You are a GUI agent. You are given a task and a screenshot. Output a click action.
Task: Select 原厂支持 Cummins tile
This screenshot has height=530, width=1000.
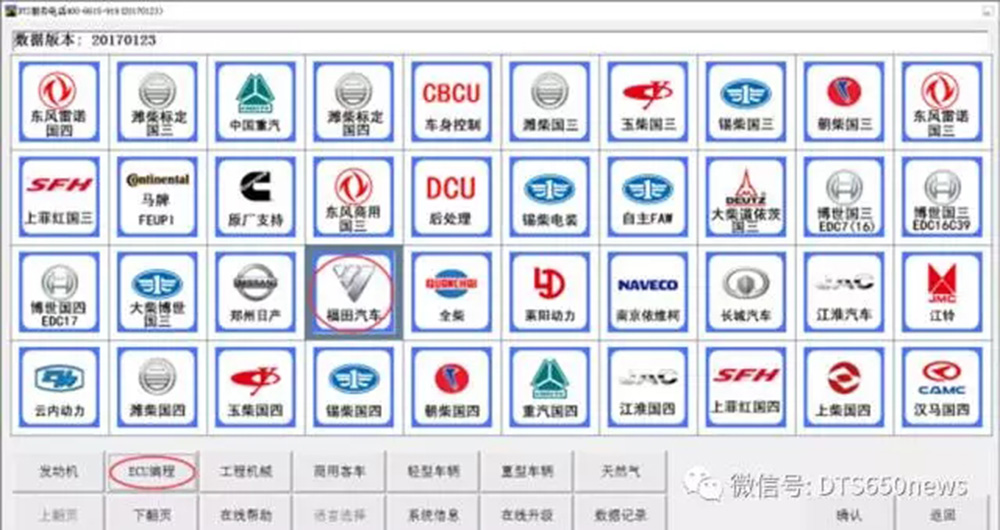pos(255,196)
